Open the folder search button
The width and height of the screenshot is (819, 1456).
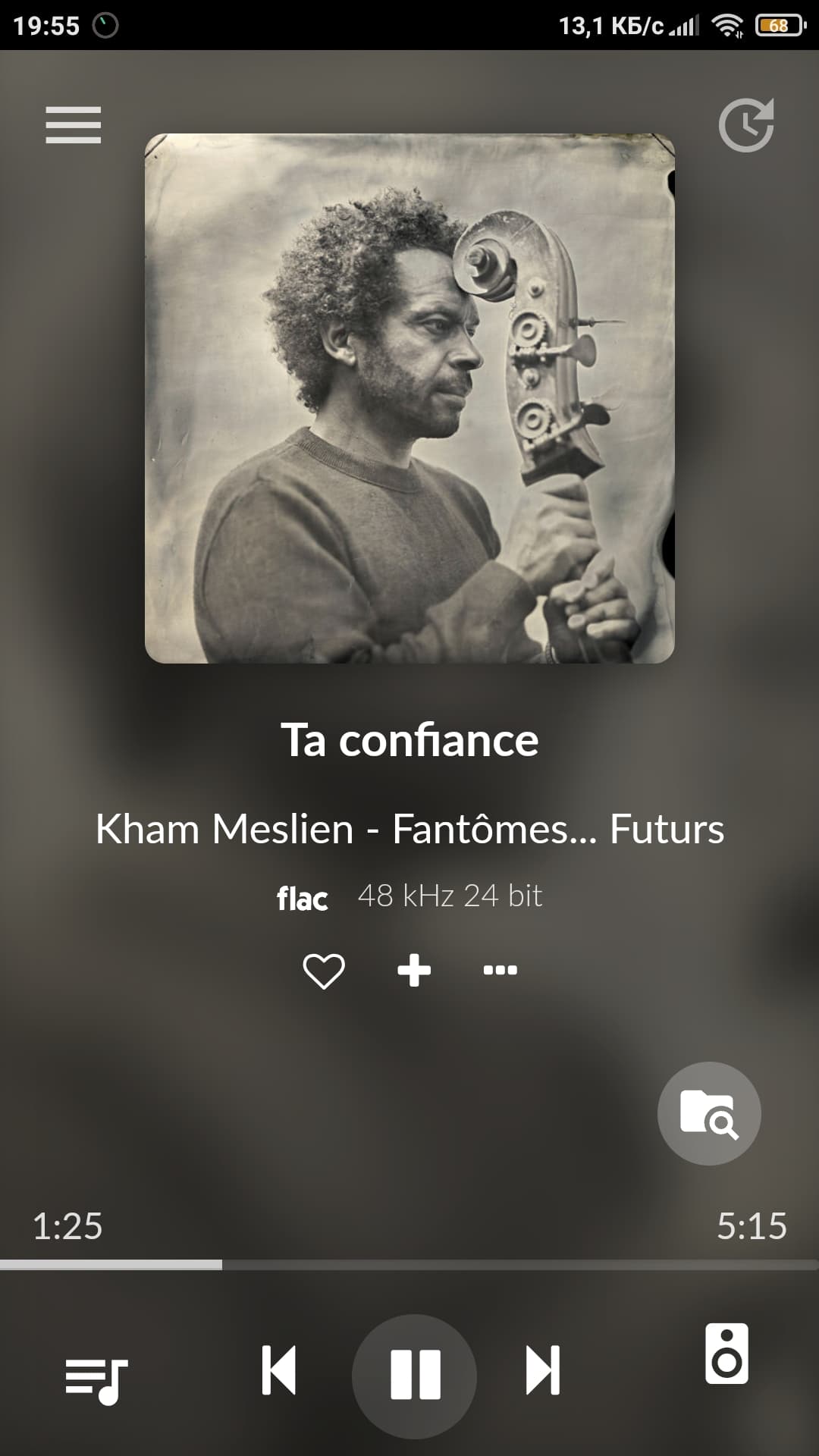(709, 1113)
